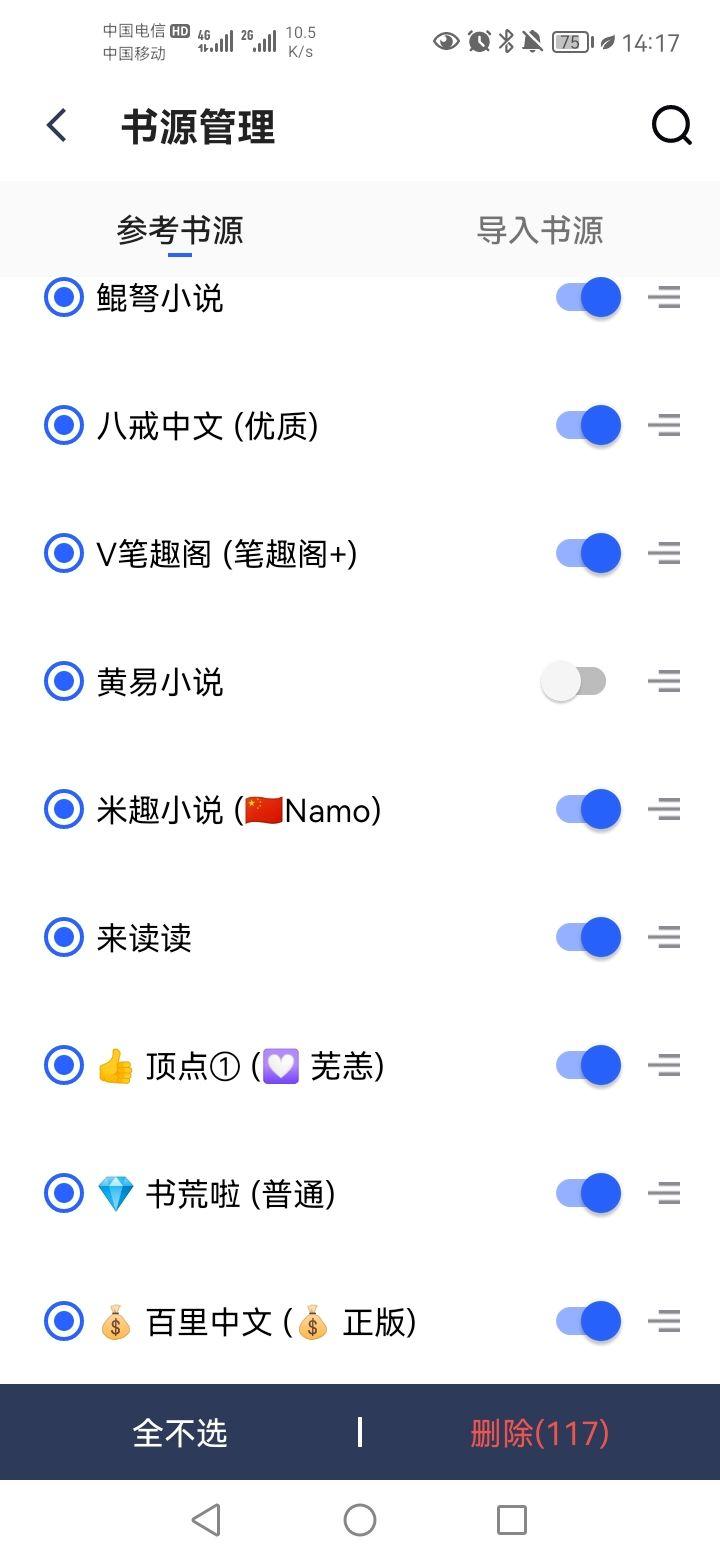
Task: Tap the Android home navigation button
Action: coord(359,1519)
